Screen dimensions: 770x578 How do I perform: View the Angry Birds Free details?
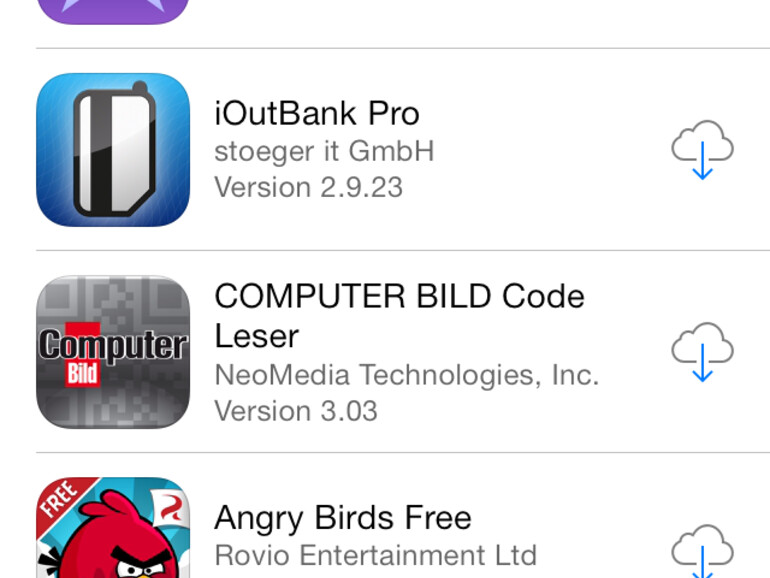pyautogui.click(x=343, y=518)
